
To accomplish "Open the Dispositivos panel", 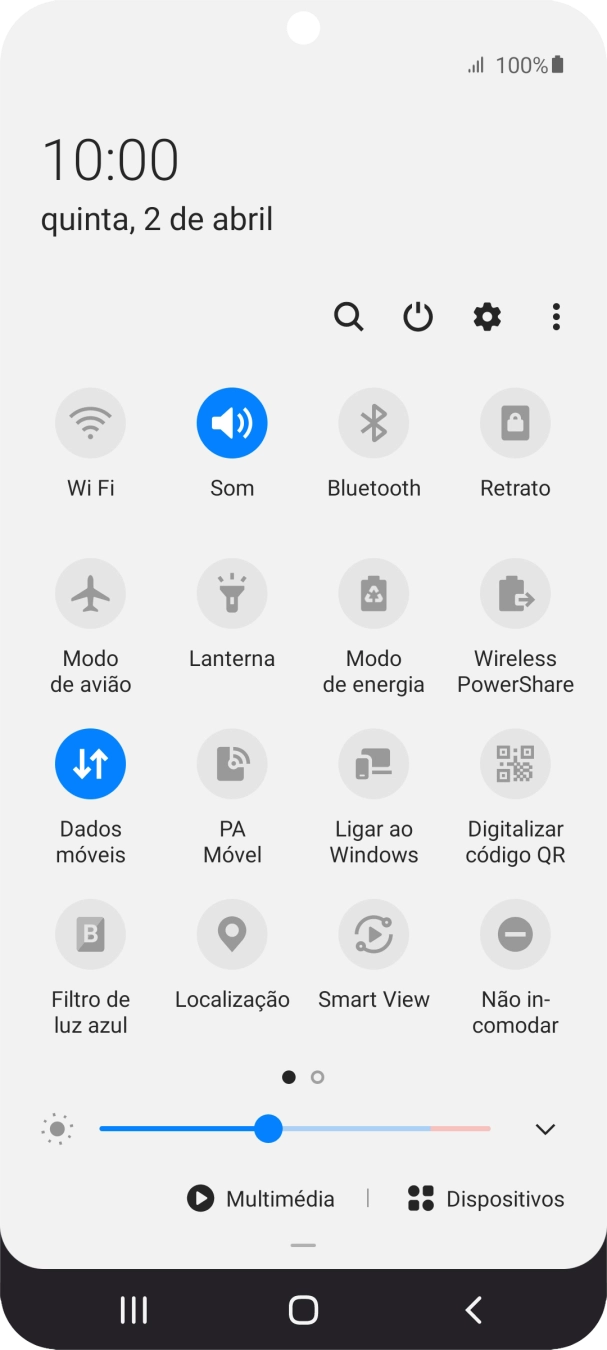I will (x=486, y=1199).
